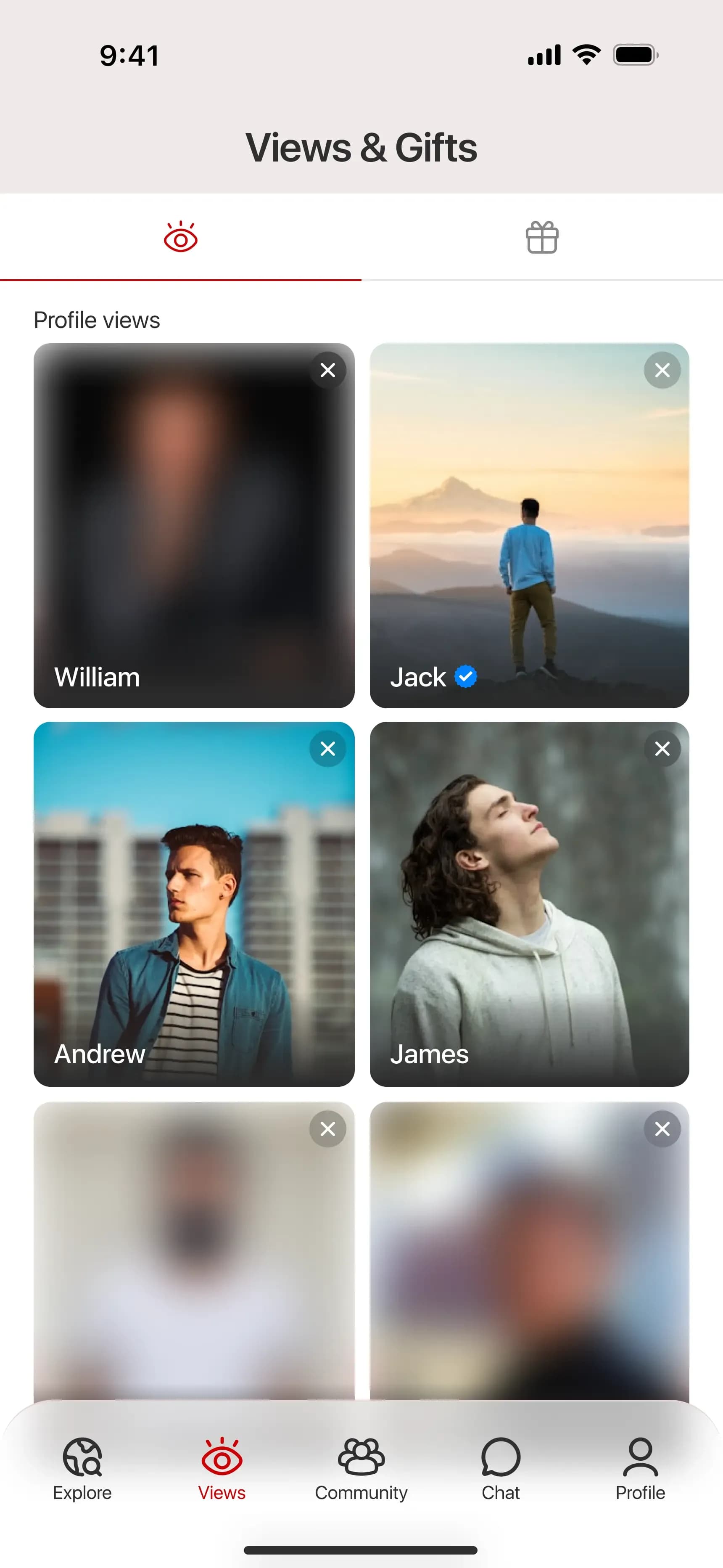Dismiss William's profile view

pos(327,370)
